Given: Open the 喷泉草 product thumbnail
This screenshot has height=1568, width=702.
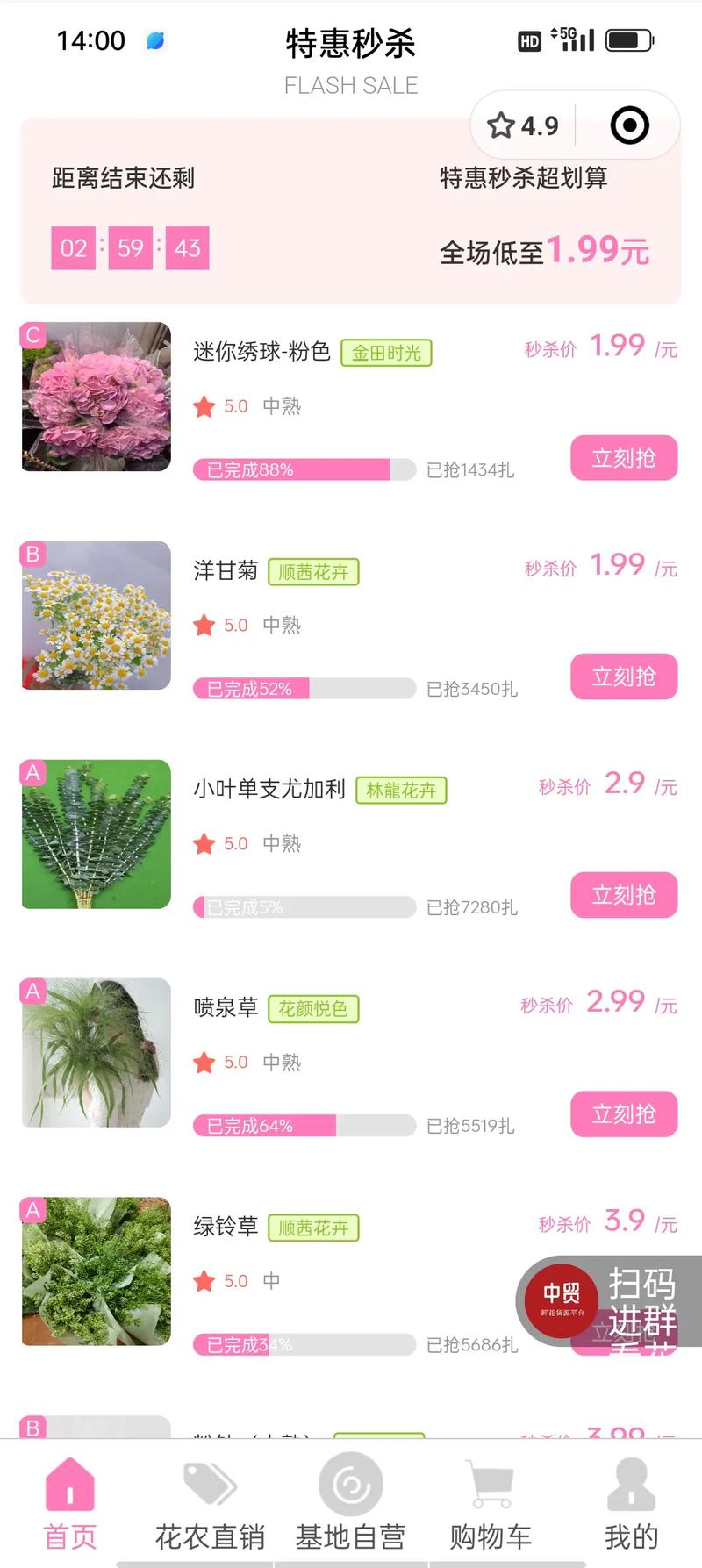Looking at the screenshot, I should pos(97,1052).
